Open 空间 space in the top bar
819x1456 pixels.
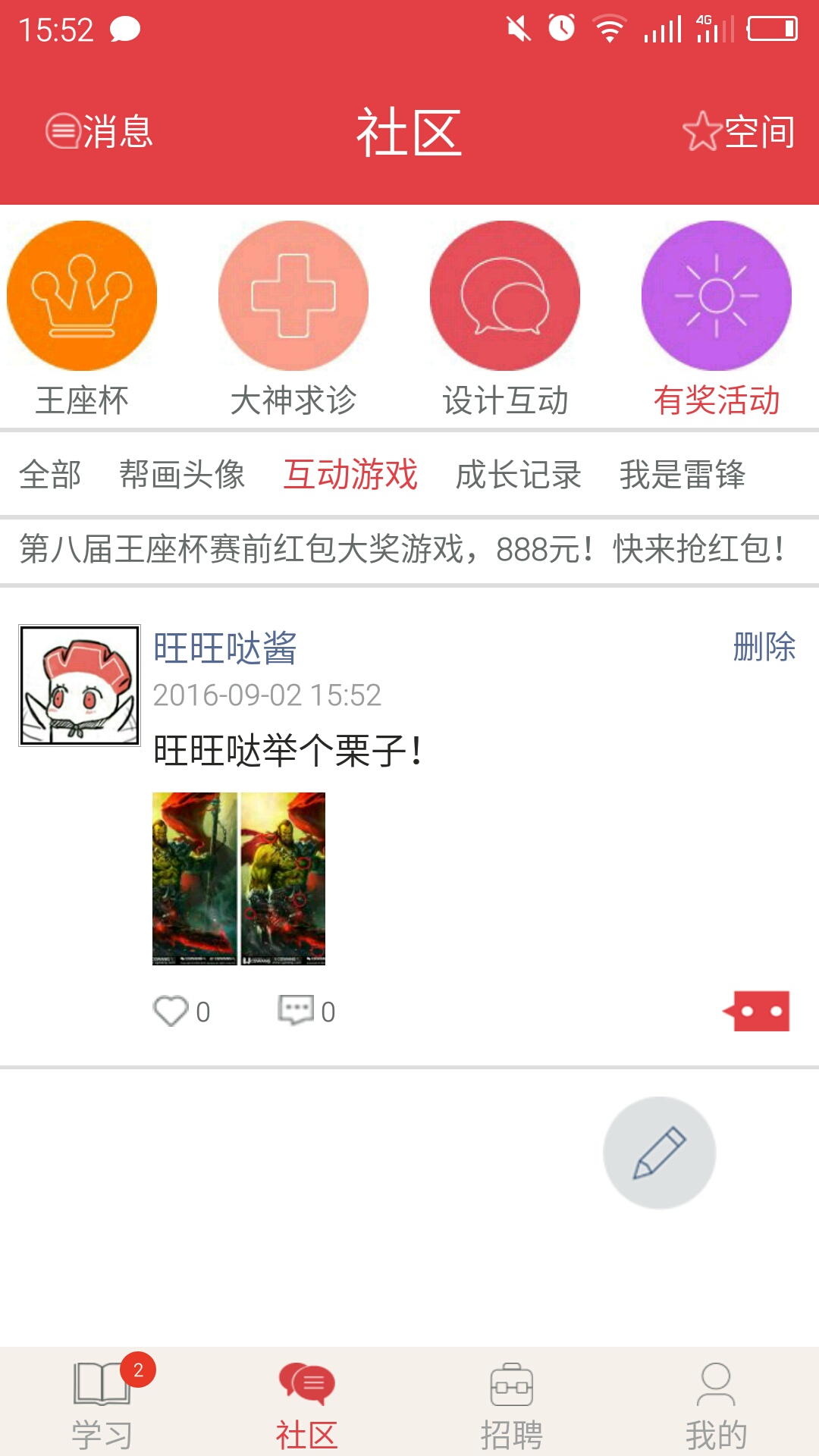[x=739, y=132]
